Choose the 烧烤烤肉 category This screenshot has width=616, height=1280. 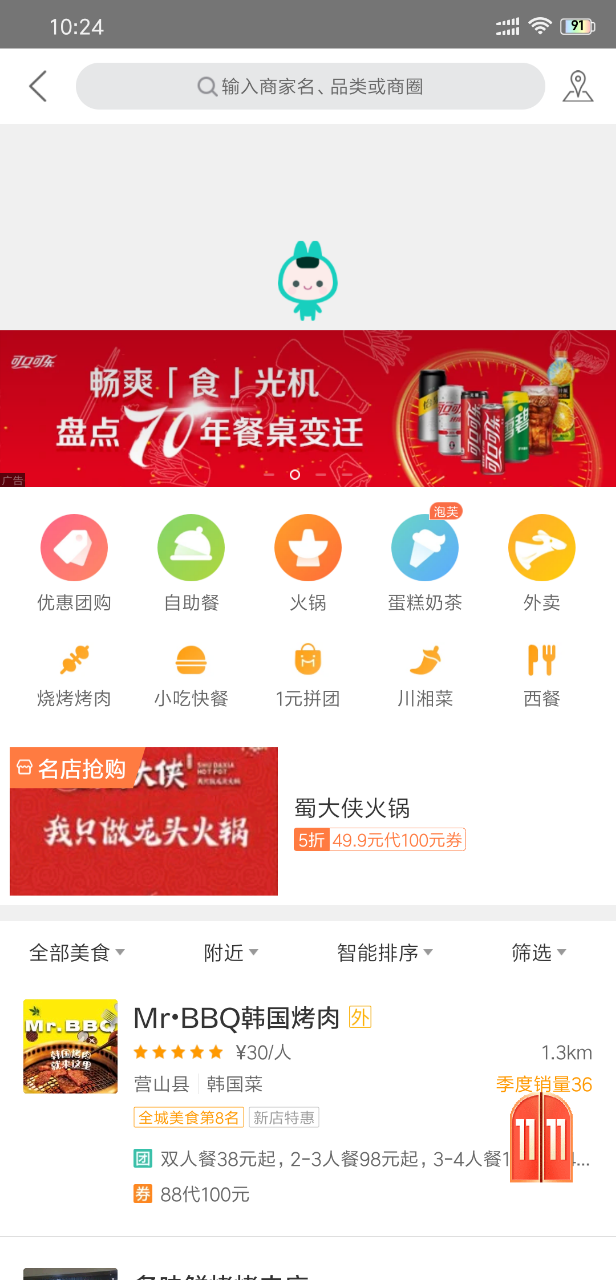point(74,675)
